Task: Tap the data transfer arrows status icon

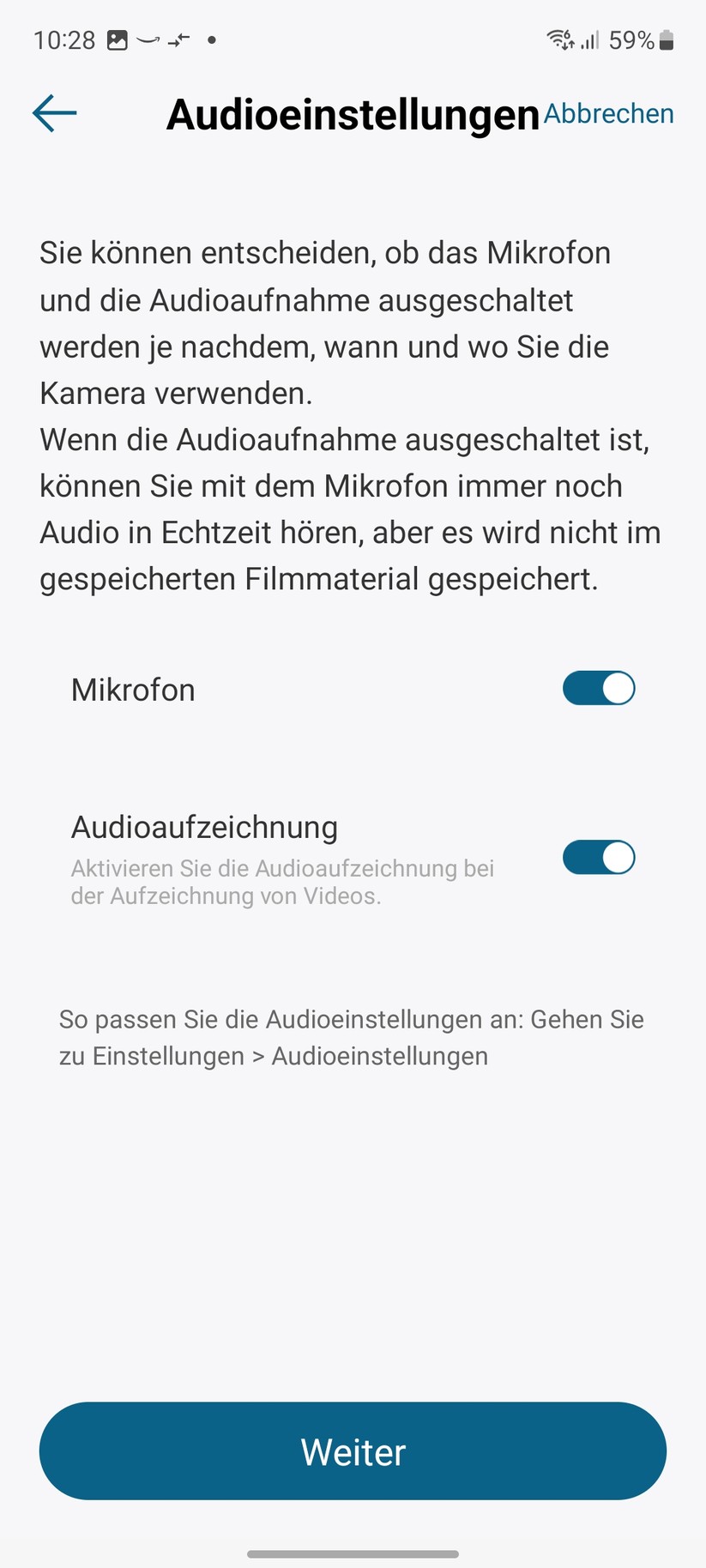Action: 178,39
